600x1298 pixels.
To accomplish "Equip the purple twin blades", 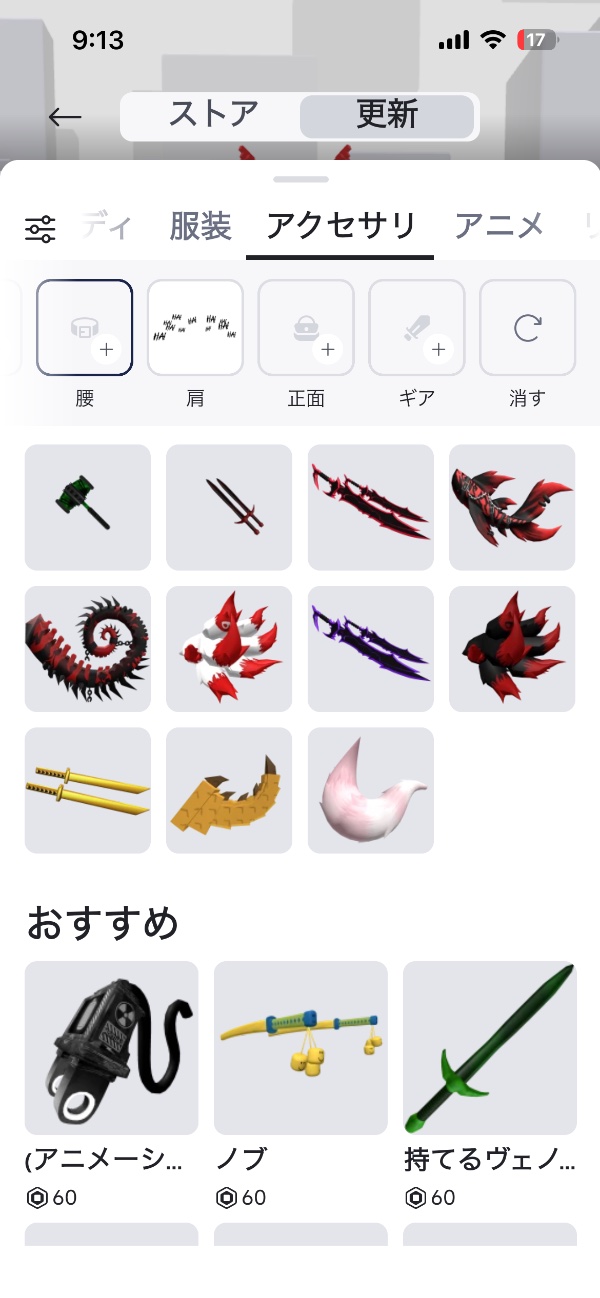I will coord(371,649).
